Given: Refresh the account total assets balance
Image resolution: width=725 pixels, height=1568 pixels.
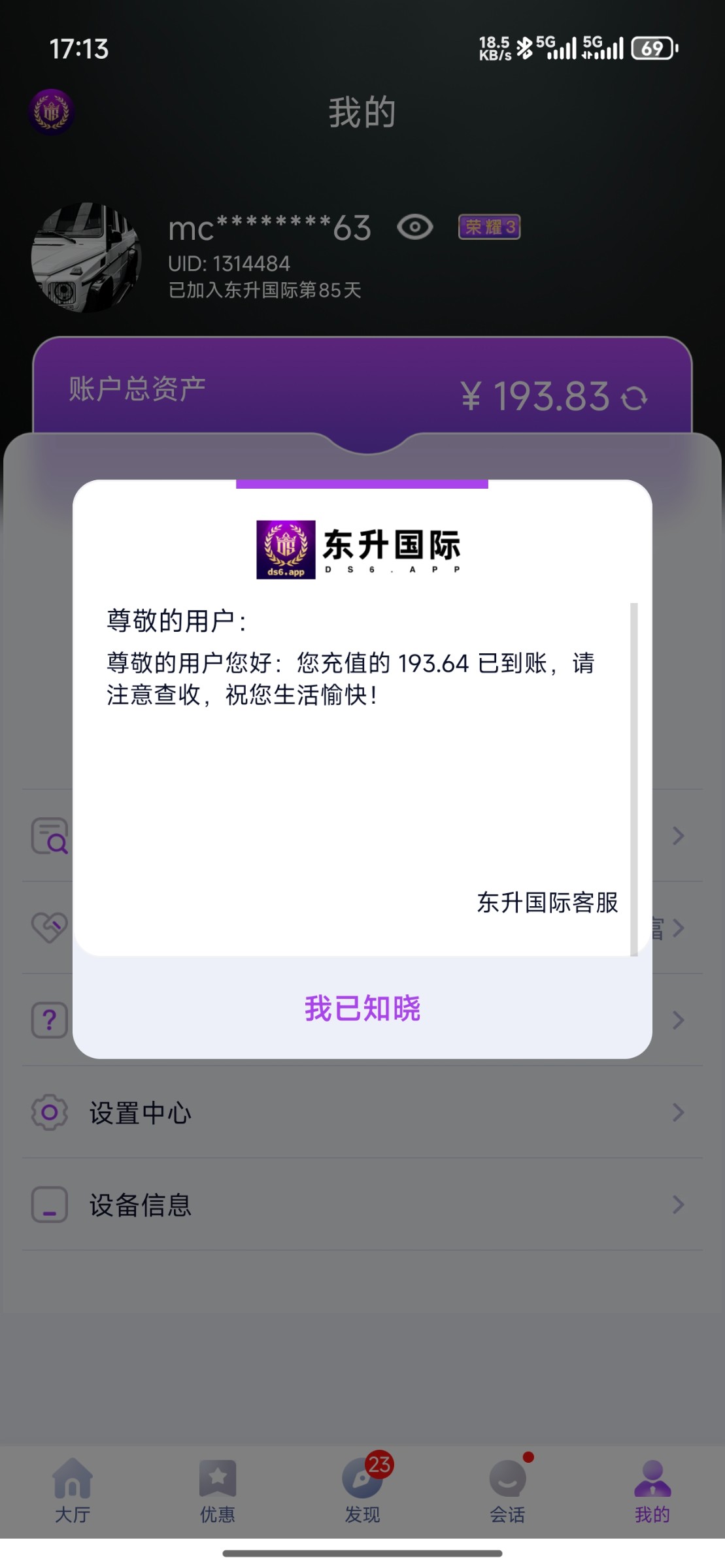Looking at the screenshot, I should (634, 398).
